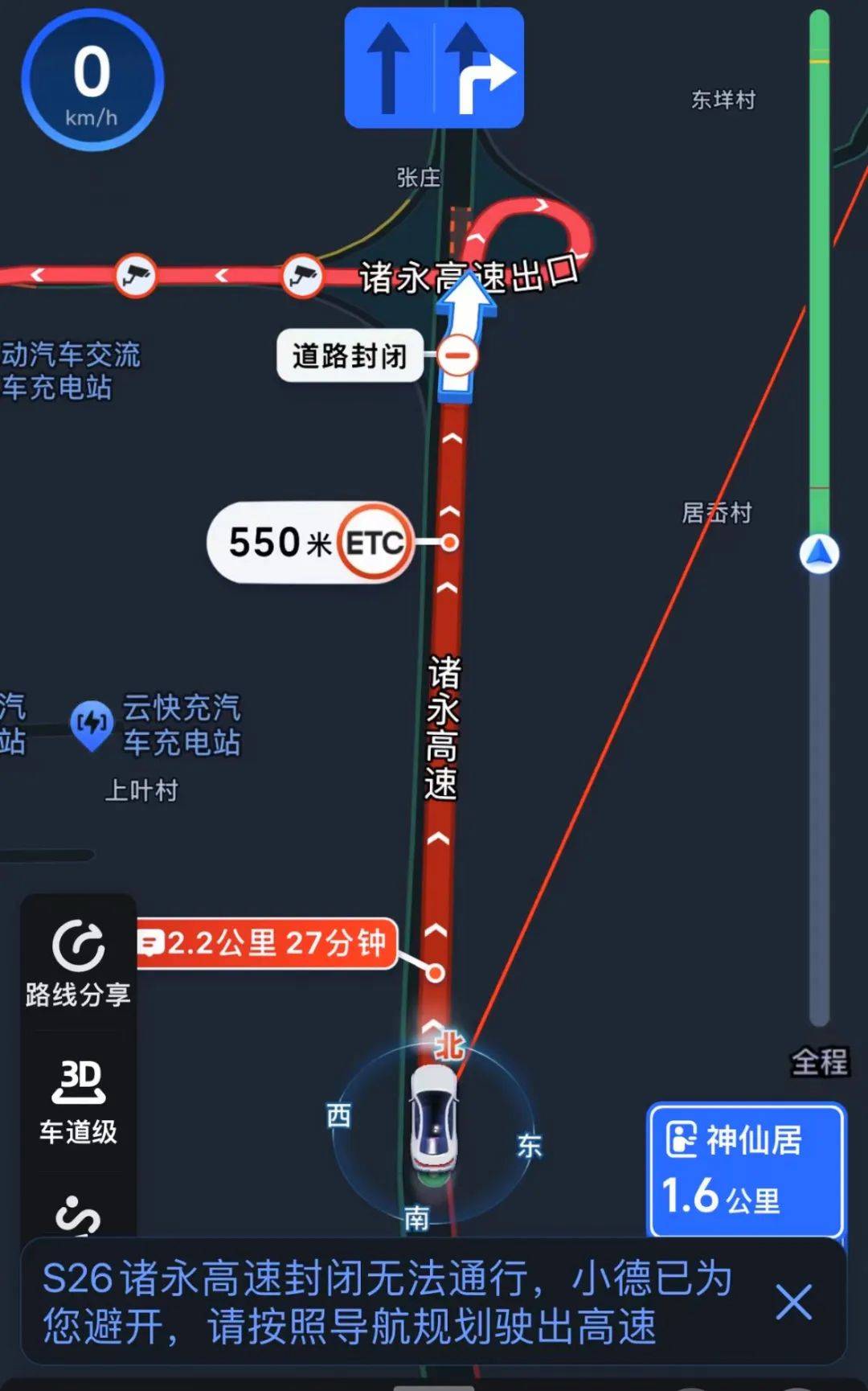The image size is (868, 1391).
Task: Tap the 神仙居 service area card icon
Action: coord(684,1138)
